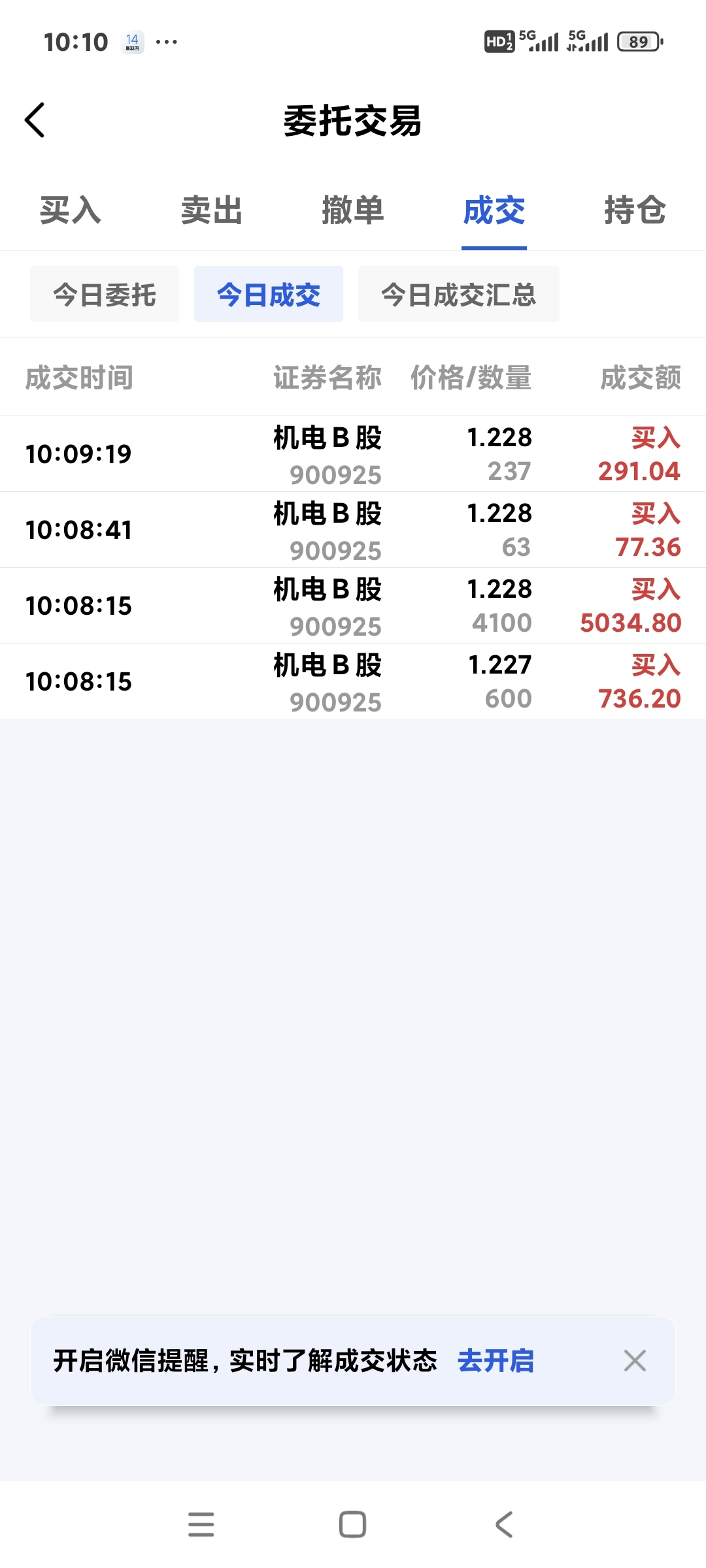The image size is (706, 1568).
Task: Open the 10:09:19 trade record
Action: pyautogui.click(x=353, y=454)
